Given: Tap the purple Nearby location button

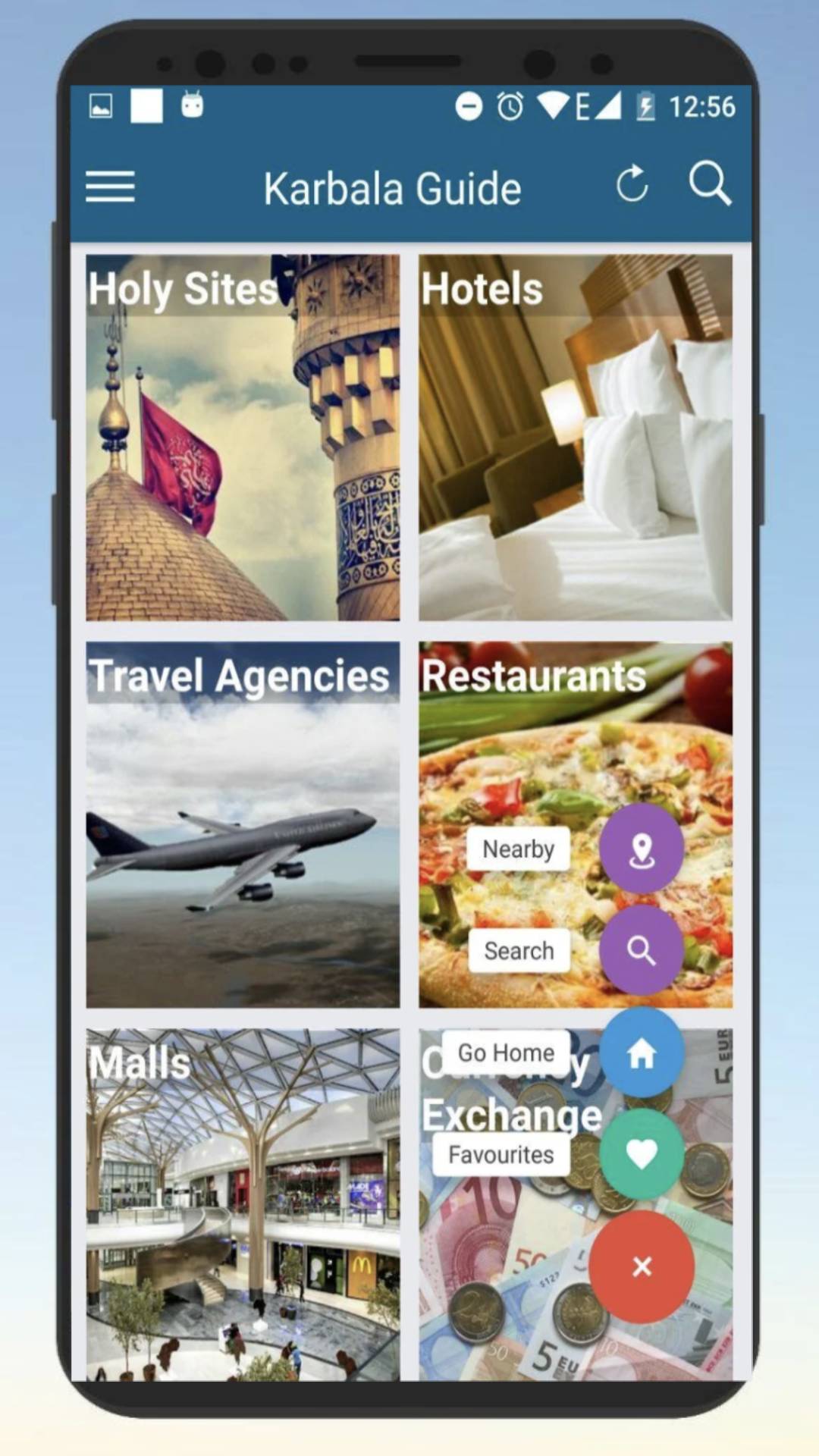Looking at the screenshot, I should click(642, 849).
